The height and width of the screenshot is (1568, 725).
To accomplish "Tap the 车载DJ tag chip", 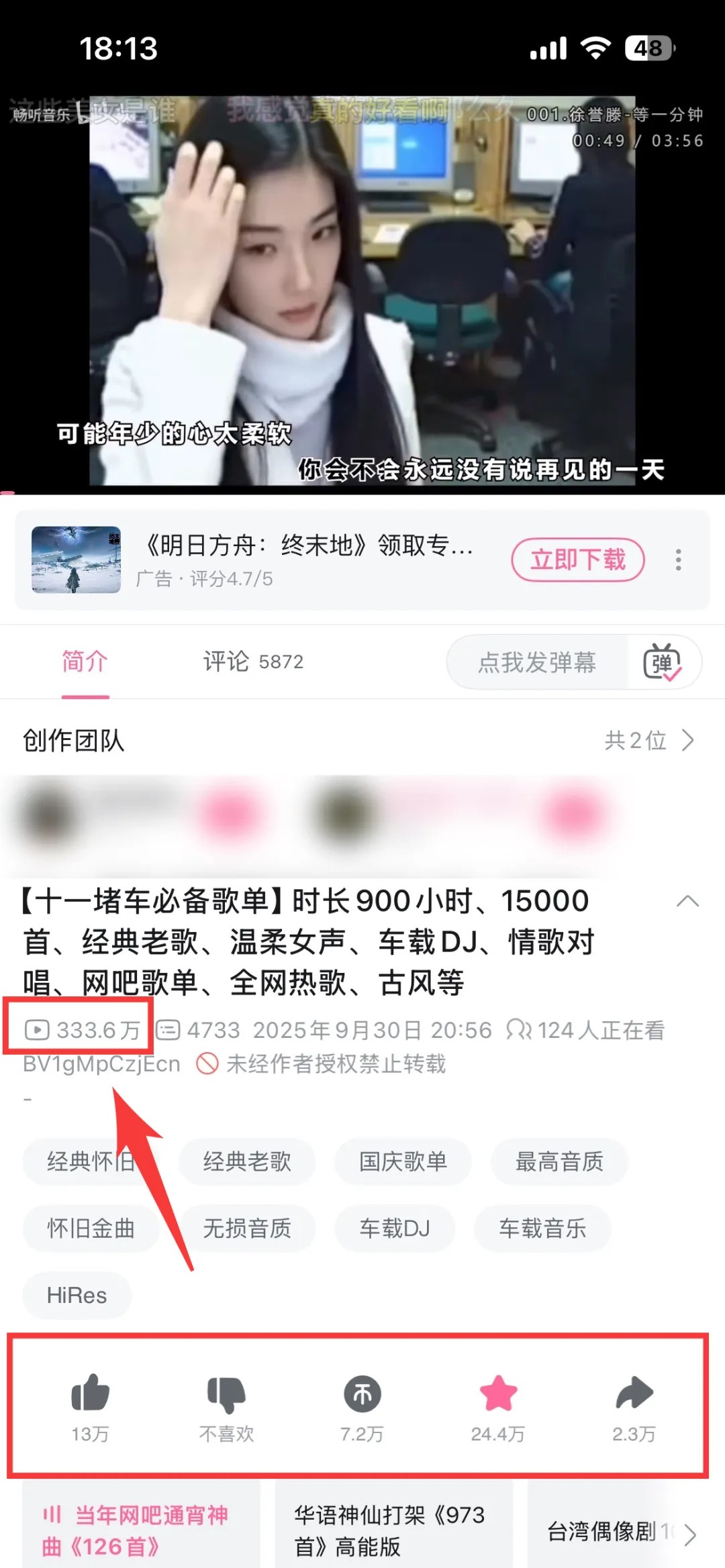I will [x=395, y=1229].
